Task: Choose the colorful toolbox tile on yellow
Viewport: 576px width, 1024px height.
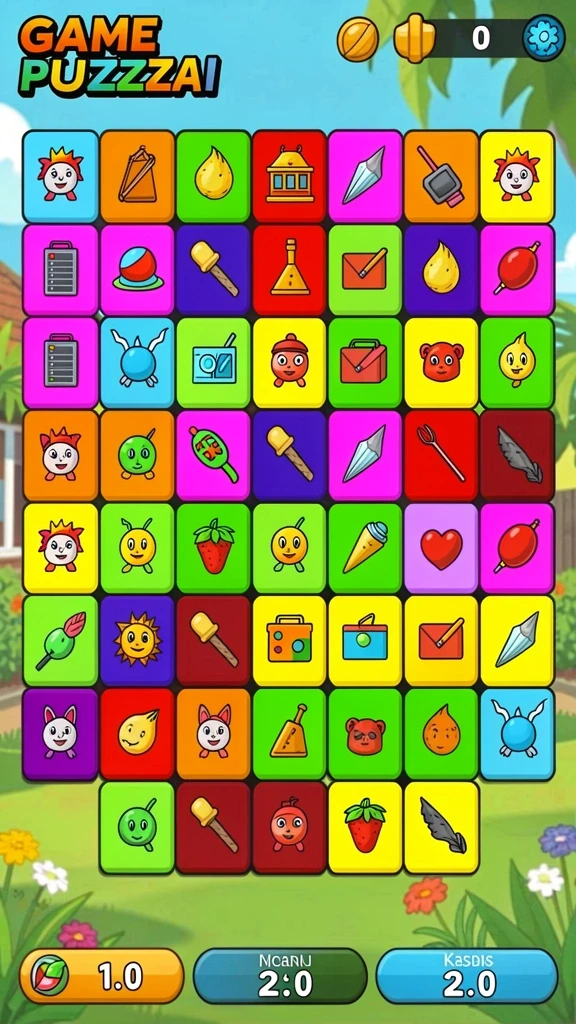Action: coord(289,641)
